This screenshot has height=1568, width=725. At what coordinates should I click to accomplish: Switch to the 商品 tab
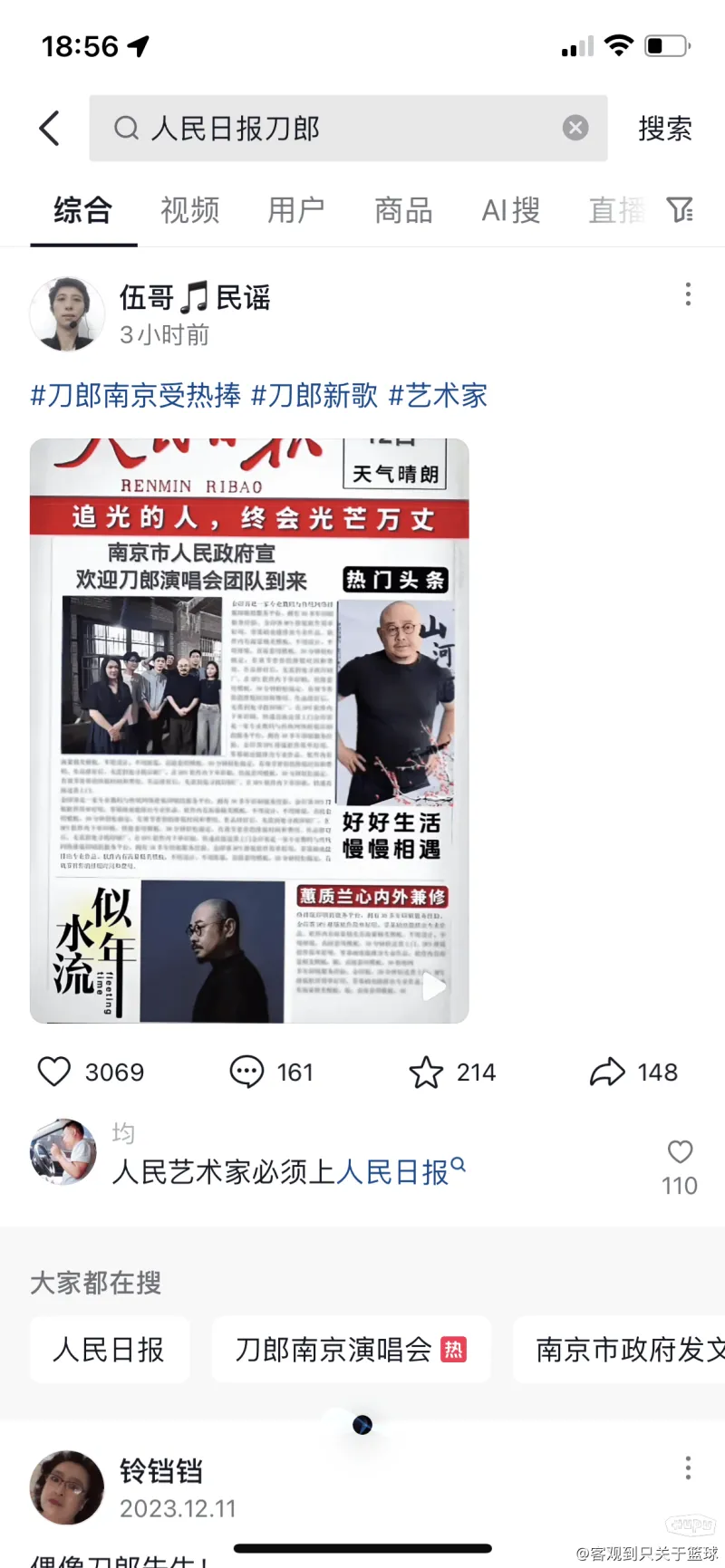(x=403, y=210)
